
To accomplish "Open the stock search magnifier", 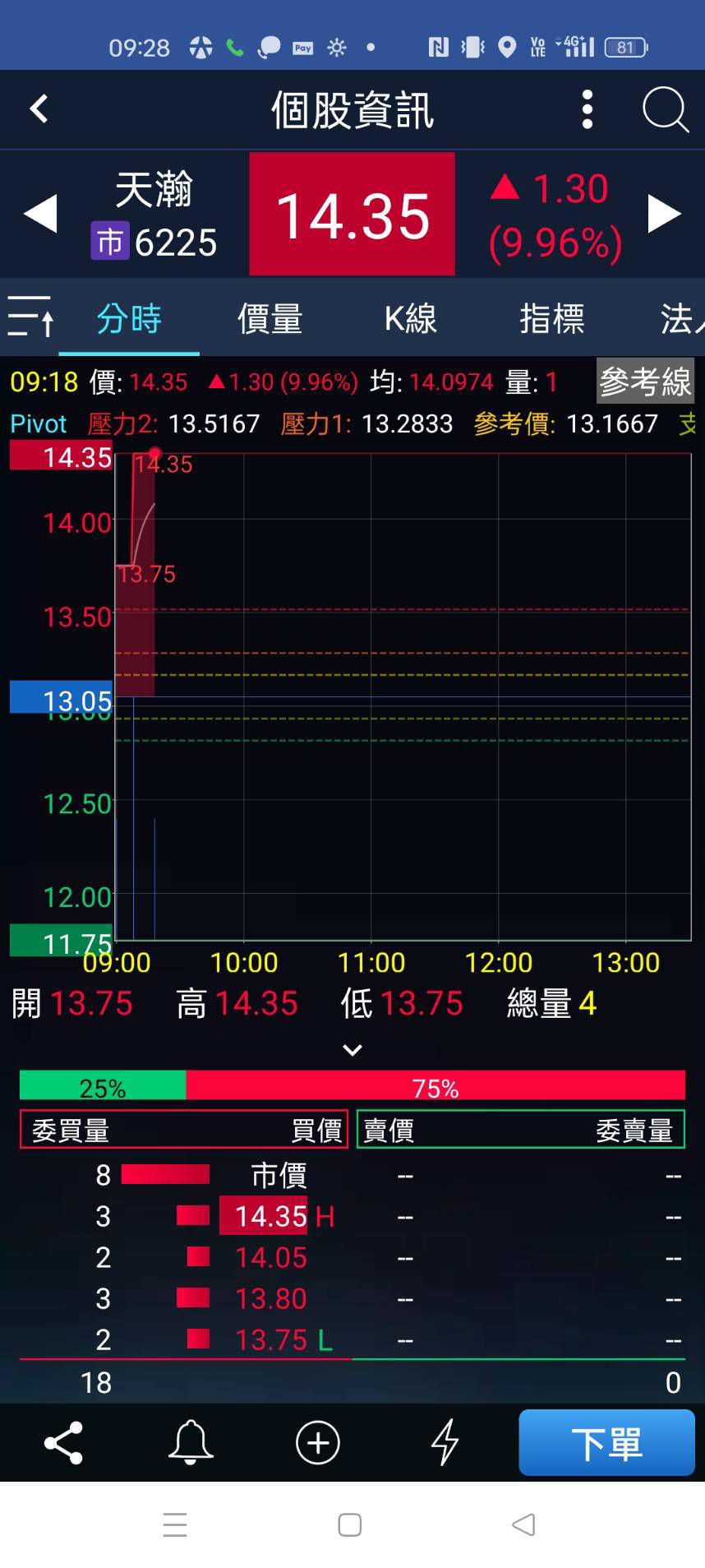I will click(664, 109).
